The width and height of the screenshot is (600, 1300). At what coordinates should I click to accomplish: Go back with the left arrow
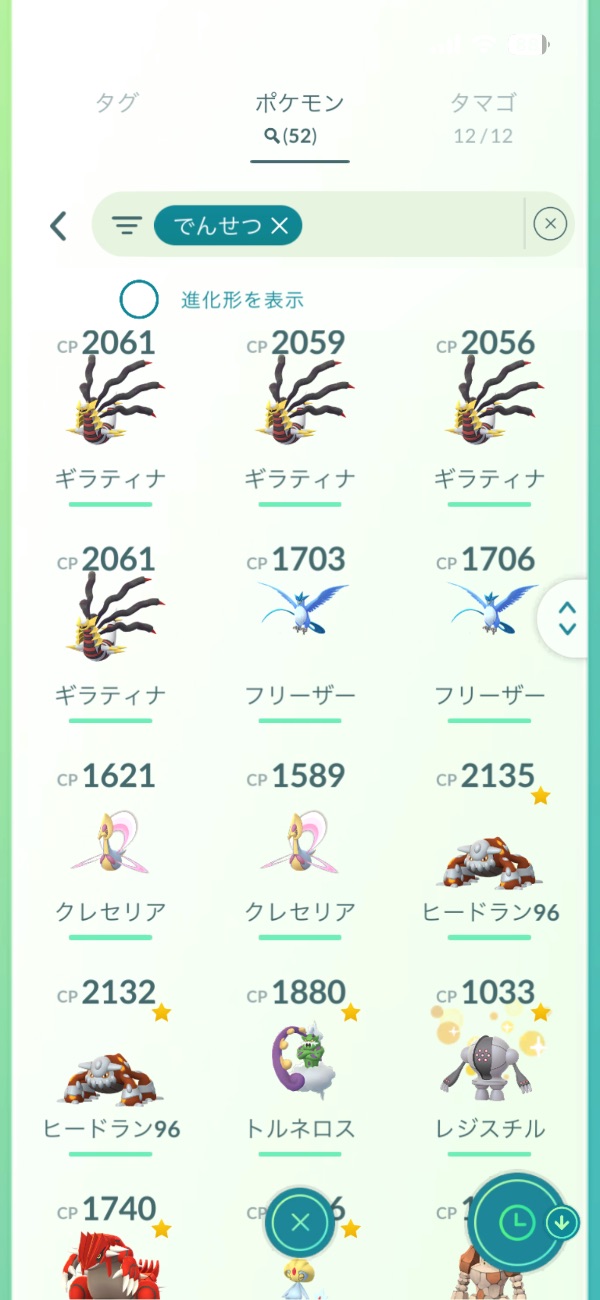click(59, 226)
